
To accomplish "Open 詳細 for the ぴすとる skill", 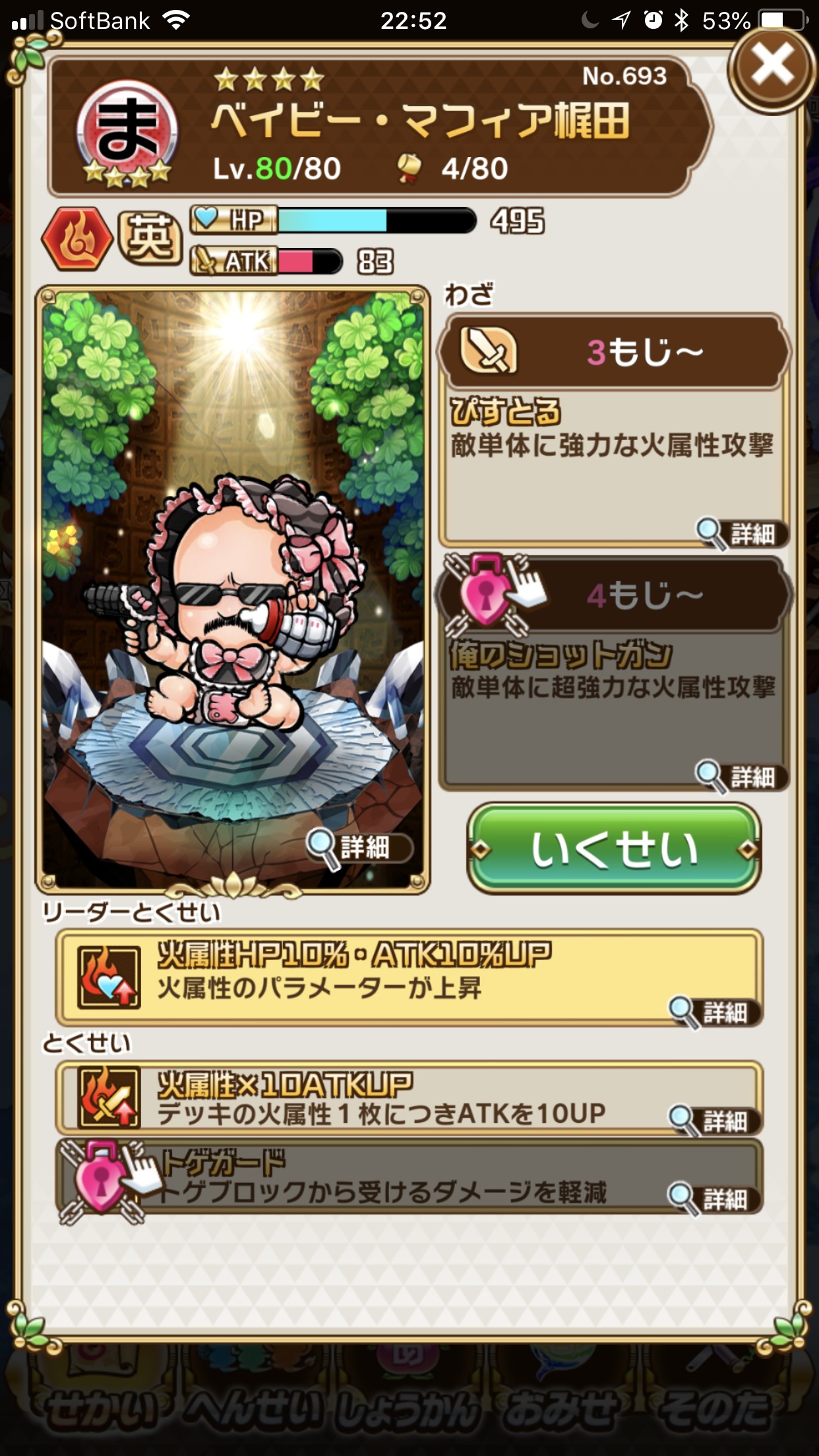I will pos(743,533).
